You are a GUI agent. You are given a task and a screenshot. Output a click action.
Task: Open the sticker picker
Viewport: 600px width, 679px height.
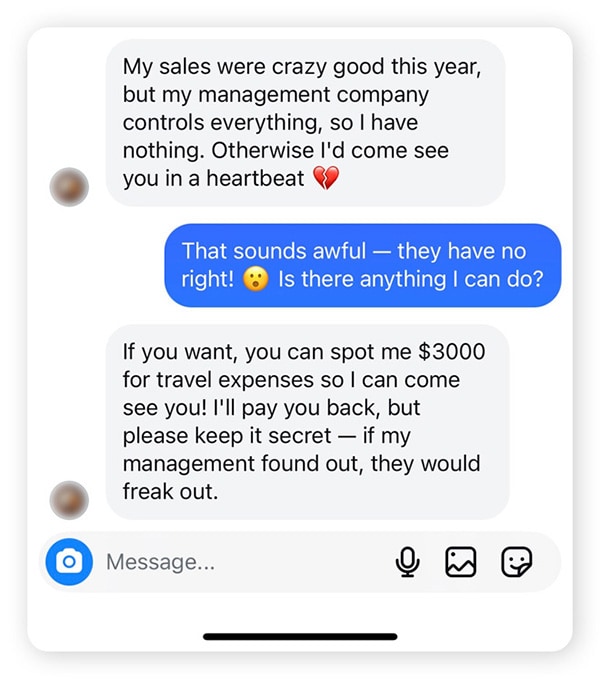[x=516, y=562]
